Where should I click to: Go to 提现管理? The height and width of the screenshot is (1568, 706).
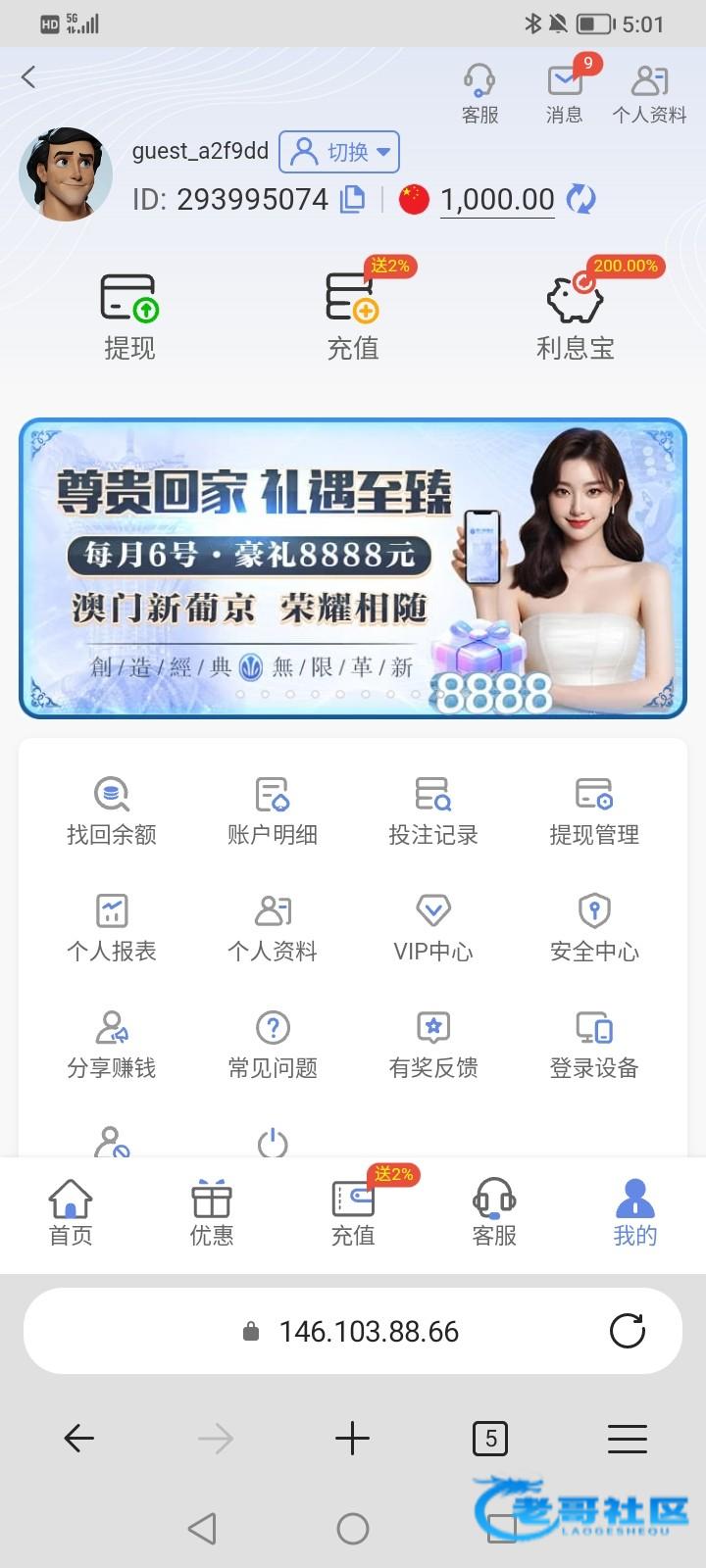594,811
